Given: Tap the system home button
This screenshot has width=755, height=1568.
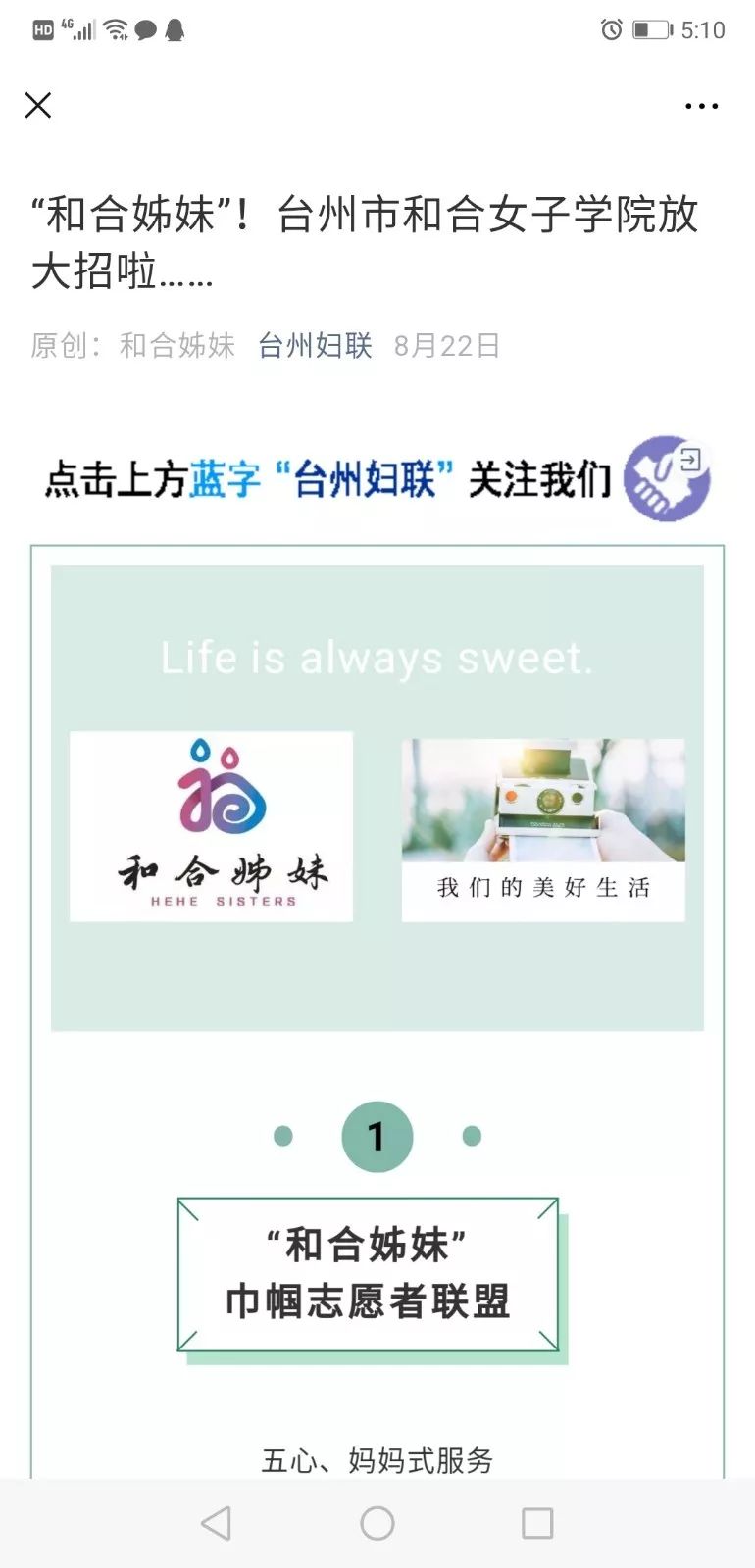Looking at the screenshot, I should click(377, 1523).
